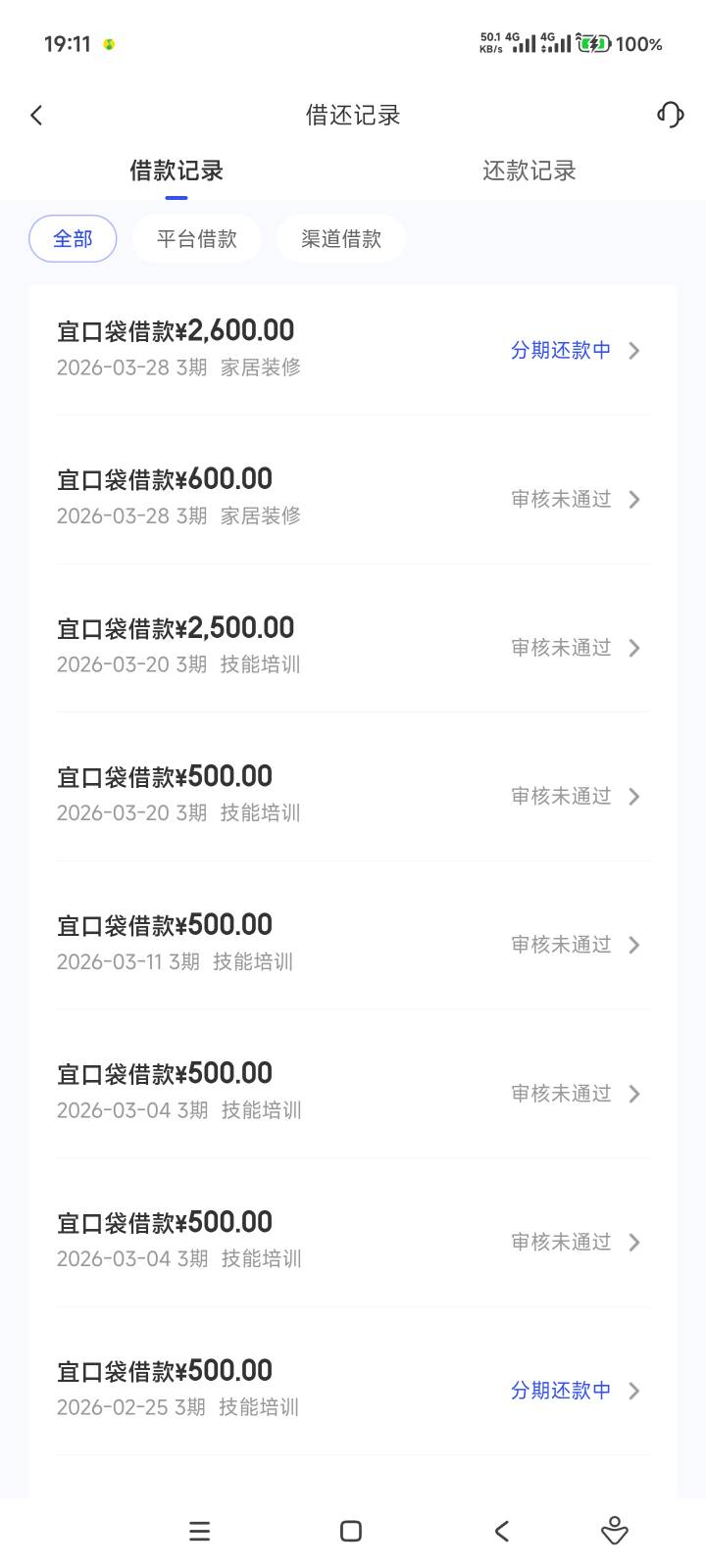Screen dimensions: 706x1568
Task: Select the 借款记录 tab
Action: pyautogui.click(x=176, y=171)
